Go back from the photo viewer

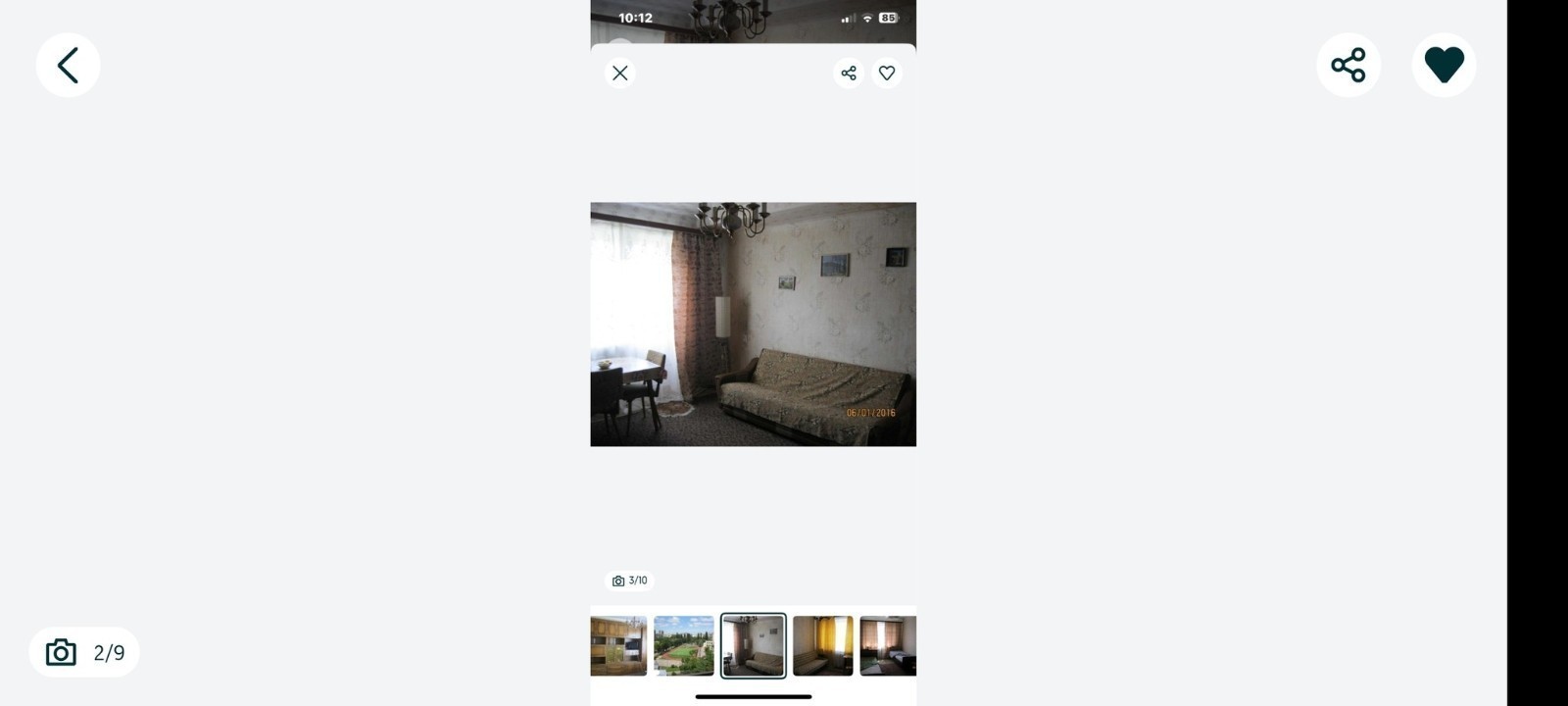click(x=68, y=66)
